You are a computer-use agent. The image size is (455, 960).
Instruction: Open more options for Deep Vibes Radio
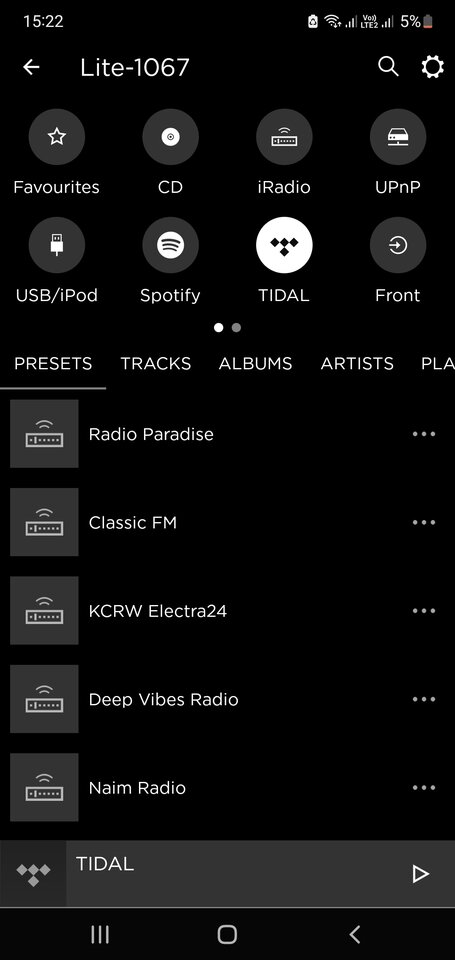(x=424, y=699)
